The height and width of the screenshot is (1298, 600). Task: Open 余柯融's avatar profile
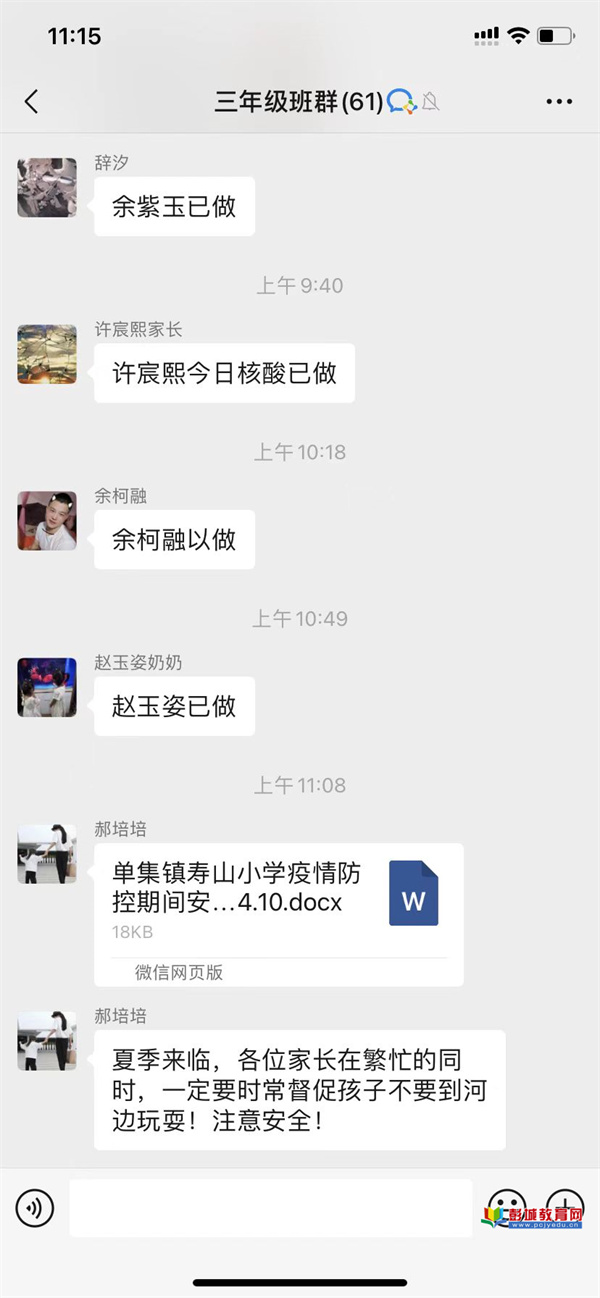point(47,521)
